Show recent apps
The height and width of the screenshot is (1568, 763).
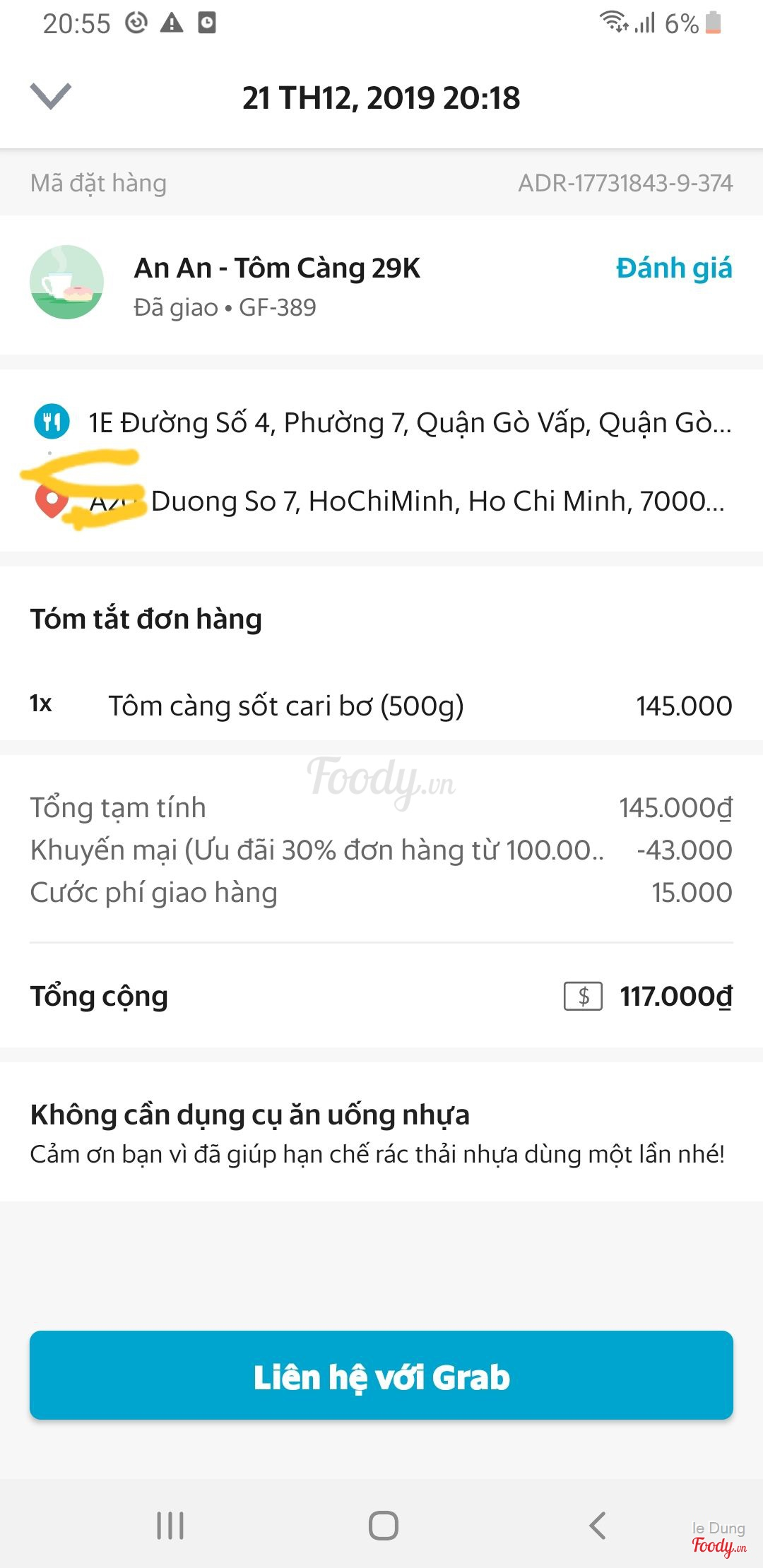point(170,1526)
